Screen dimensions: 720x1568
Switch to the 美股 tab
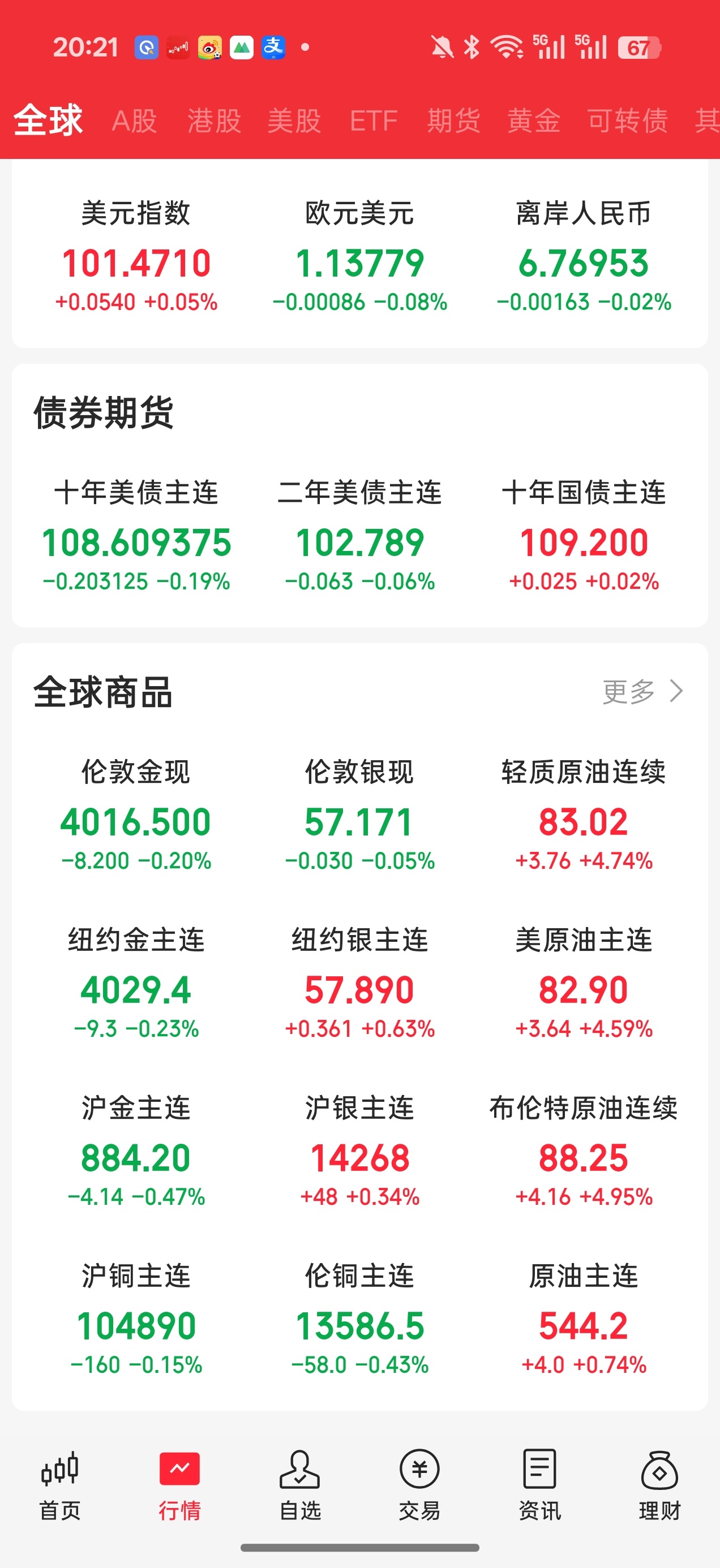click(294, 120)
